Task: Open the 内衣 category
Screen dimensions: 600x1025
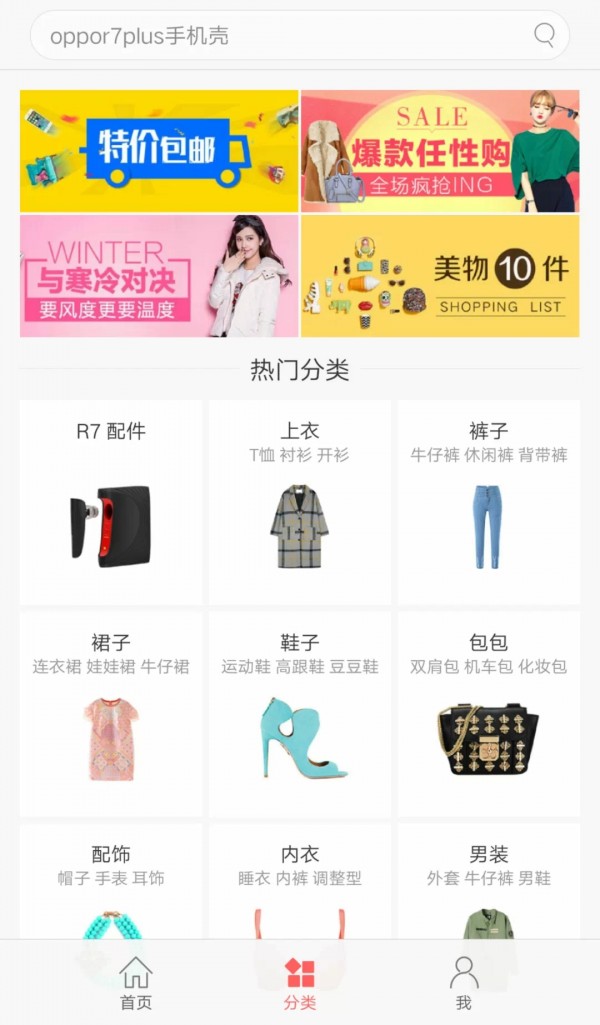Action: [300, 880]
